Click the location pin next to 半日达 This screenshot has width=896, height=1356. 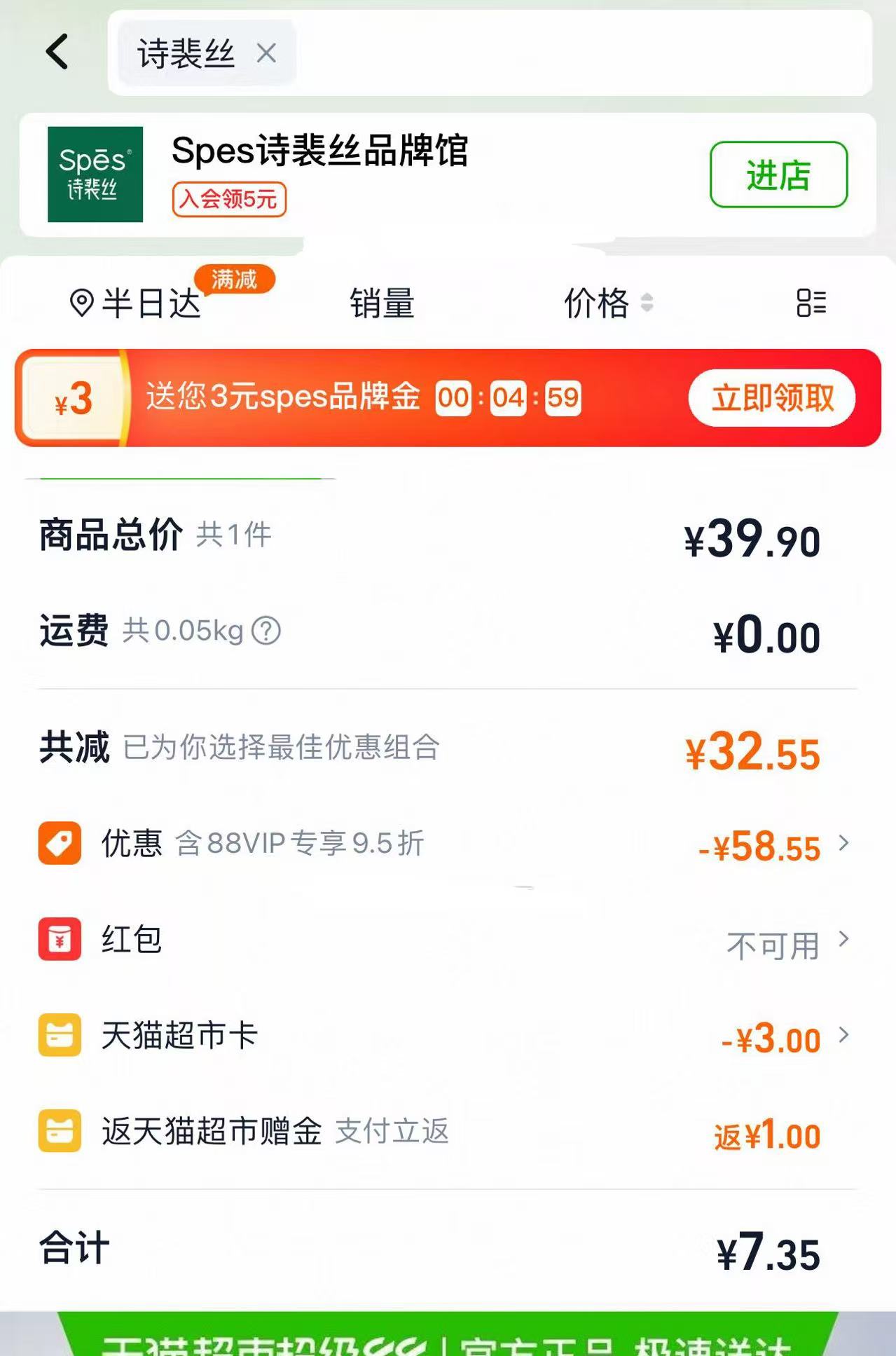[x=83, y=303]
